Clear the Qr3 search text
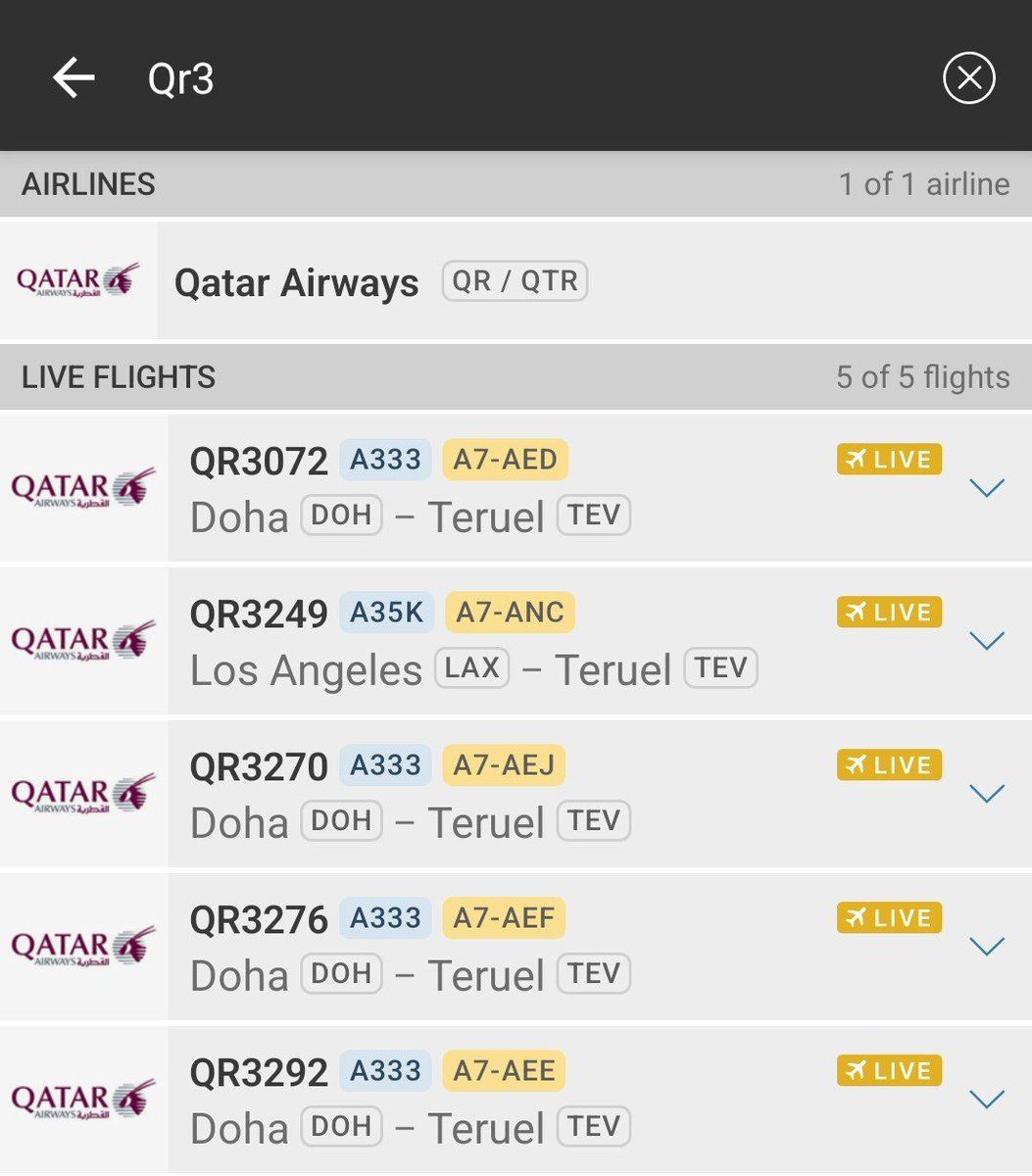This screenshot has height=1176, width=1032. click(968, 78)
